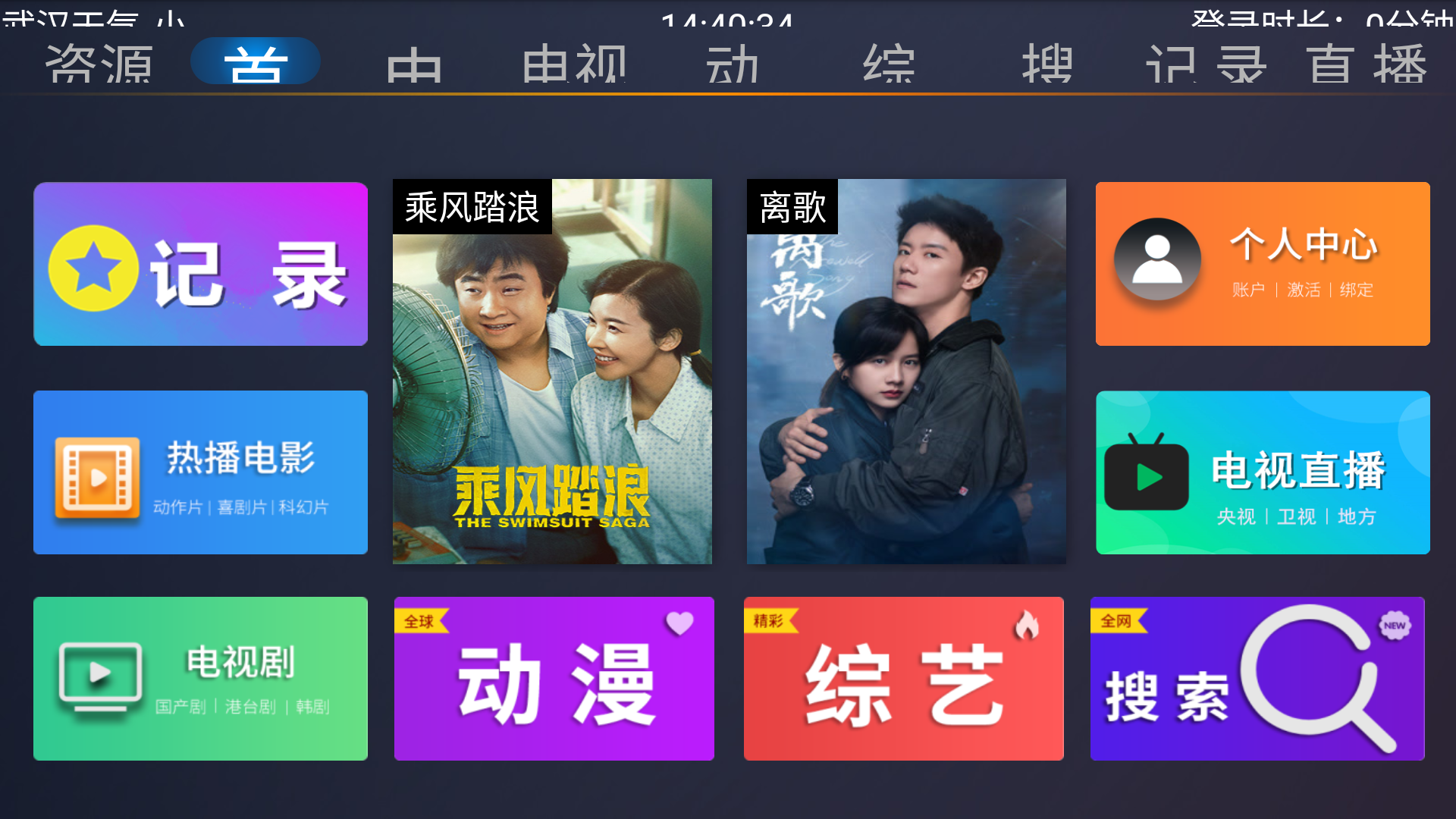Go to the 综 variety tab in top bar

pyautogui.click(x=889, y=63)
